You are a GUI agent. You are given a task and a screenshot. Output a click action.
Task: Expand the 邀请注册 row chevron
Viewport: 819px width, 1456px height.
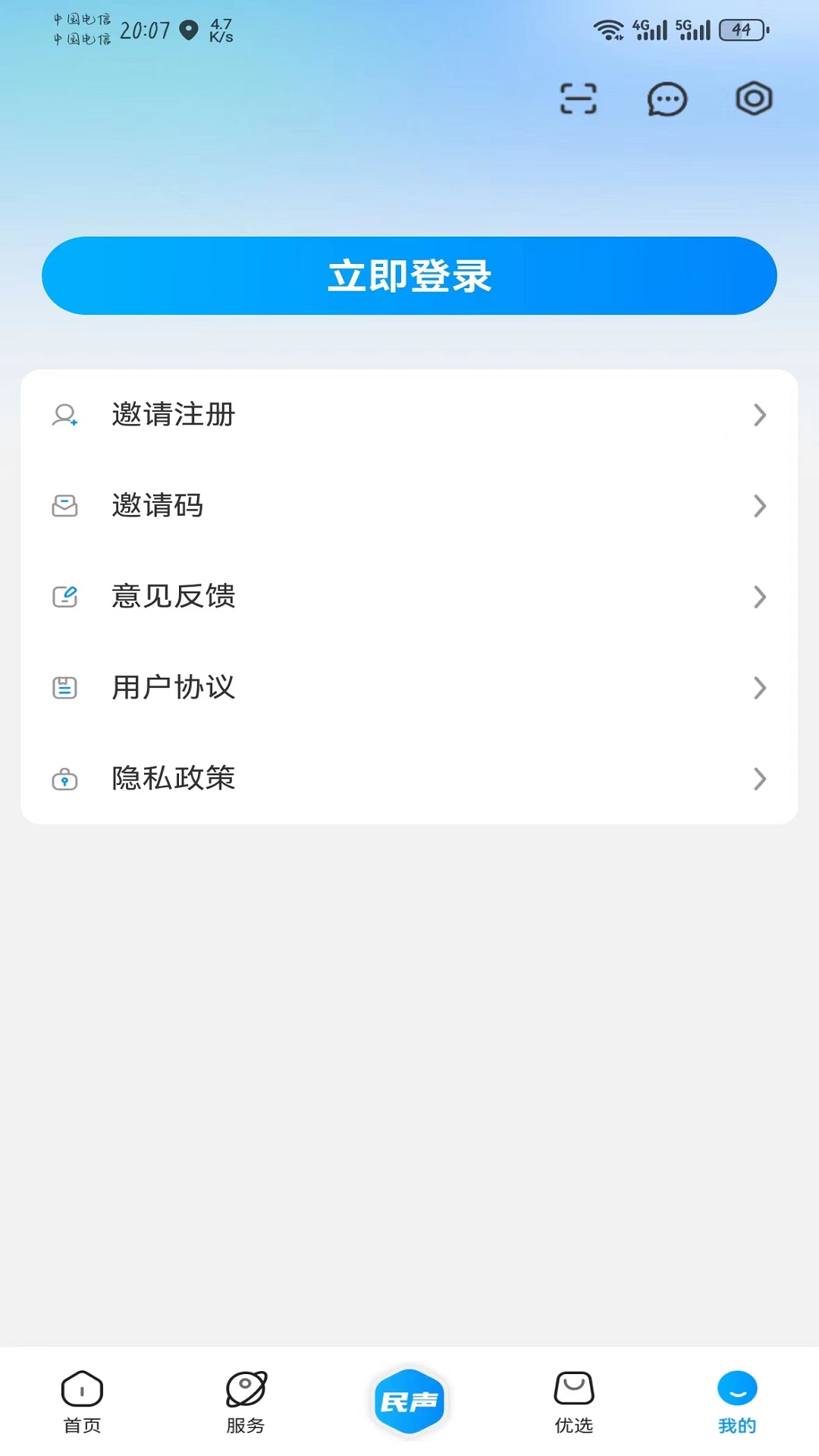759,416
